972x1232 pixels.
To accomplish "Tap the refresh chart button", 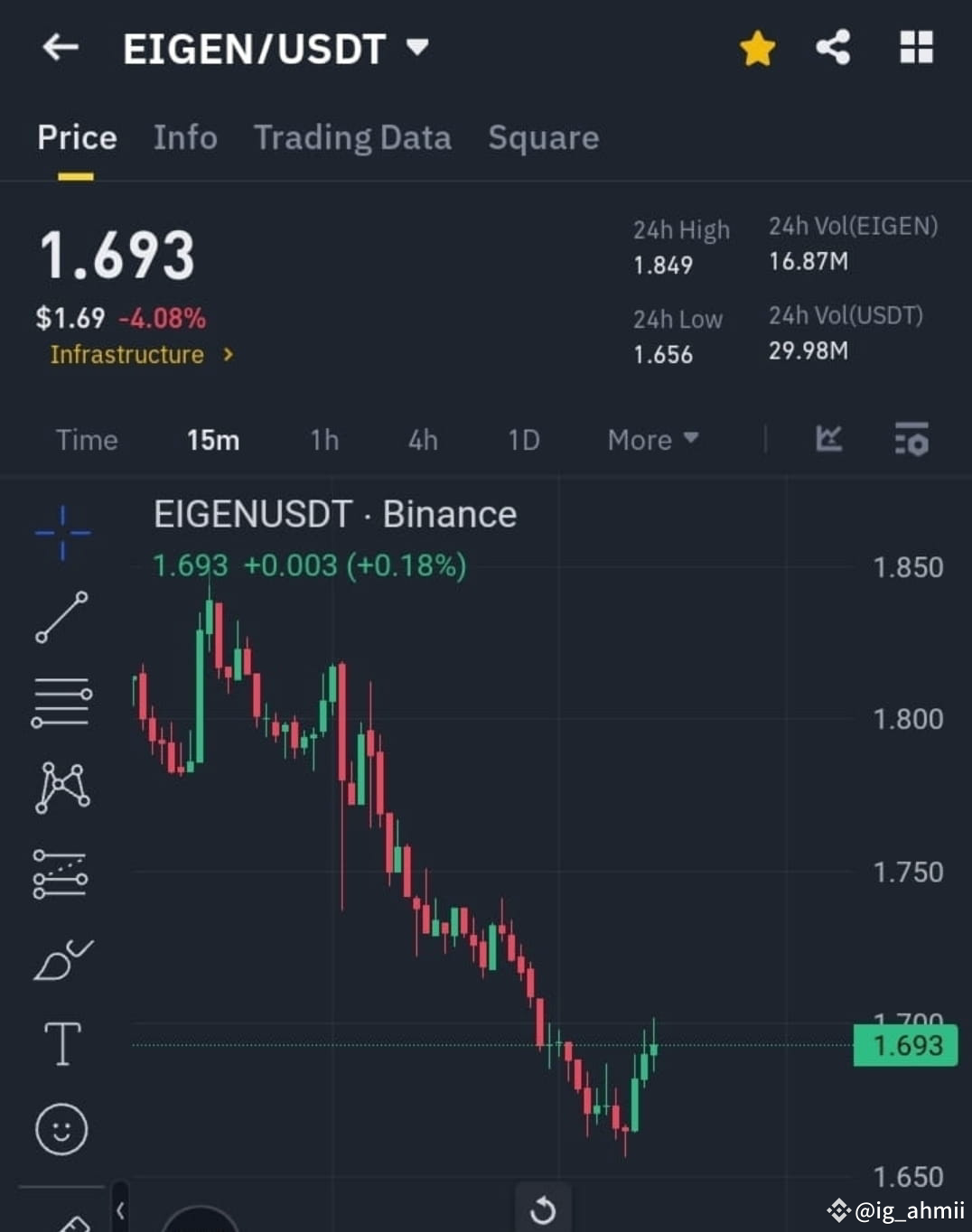I will 542,1210.
